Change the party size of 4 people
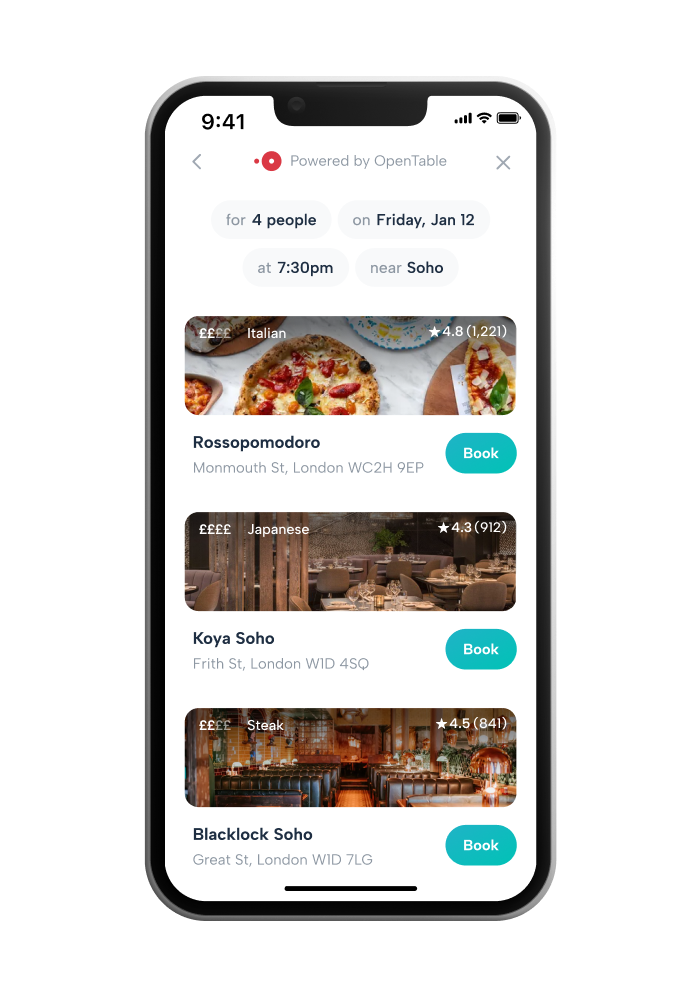The height and width of the screenshot is (1000, 700). click(271, 220)
